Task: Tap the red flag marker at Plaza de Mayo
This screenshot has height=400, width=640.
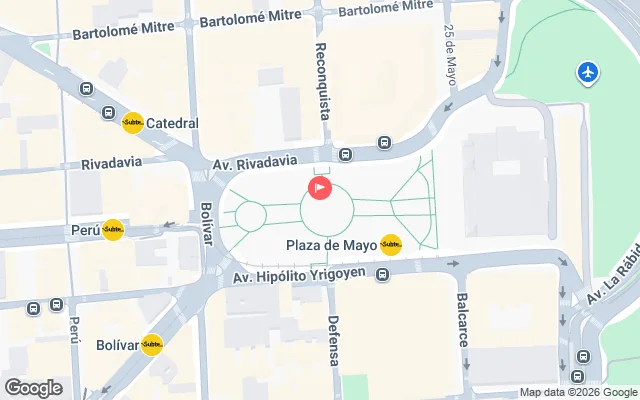Action: pos(320,187)
